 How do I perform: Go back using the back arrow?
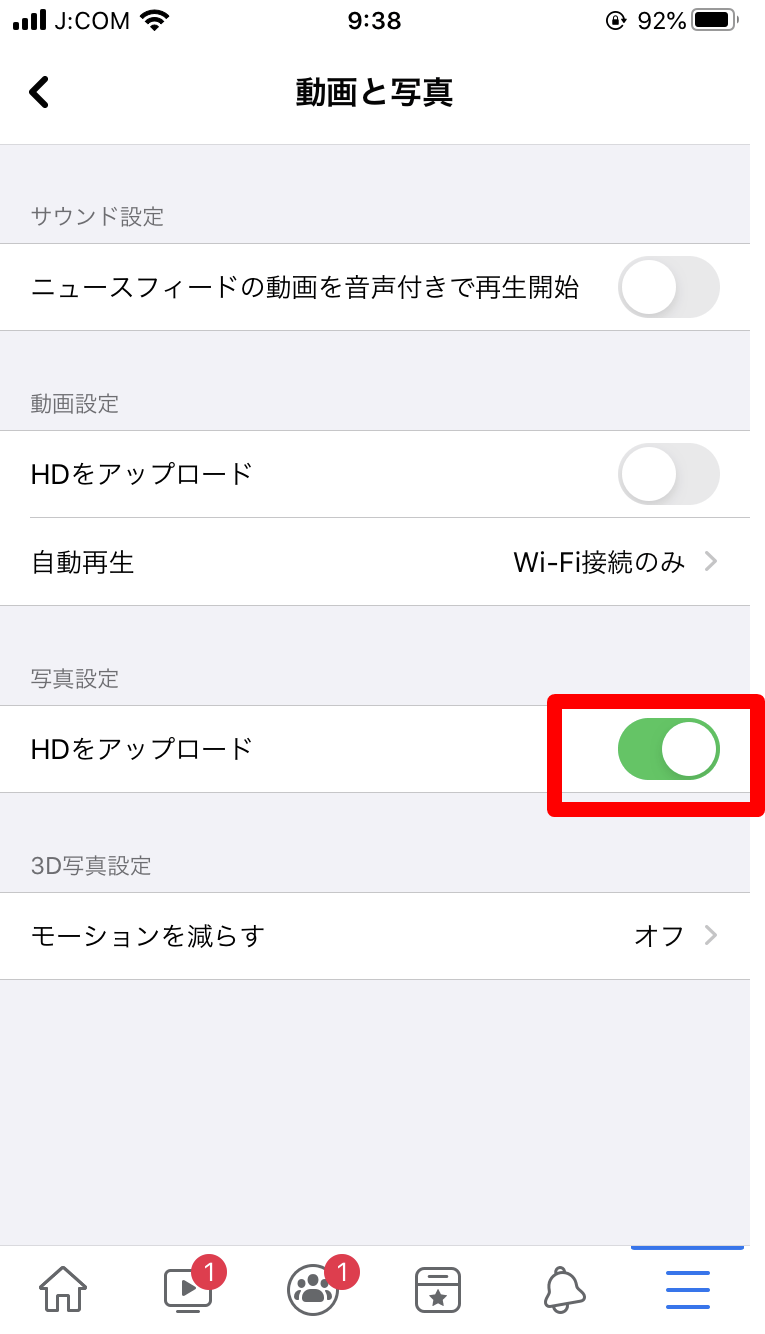38,91
